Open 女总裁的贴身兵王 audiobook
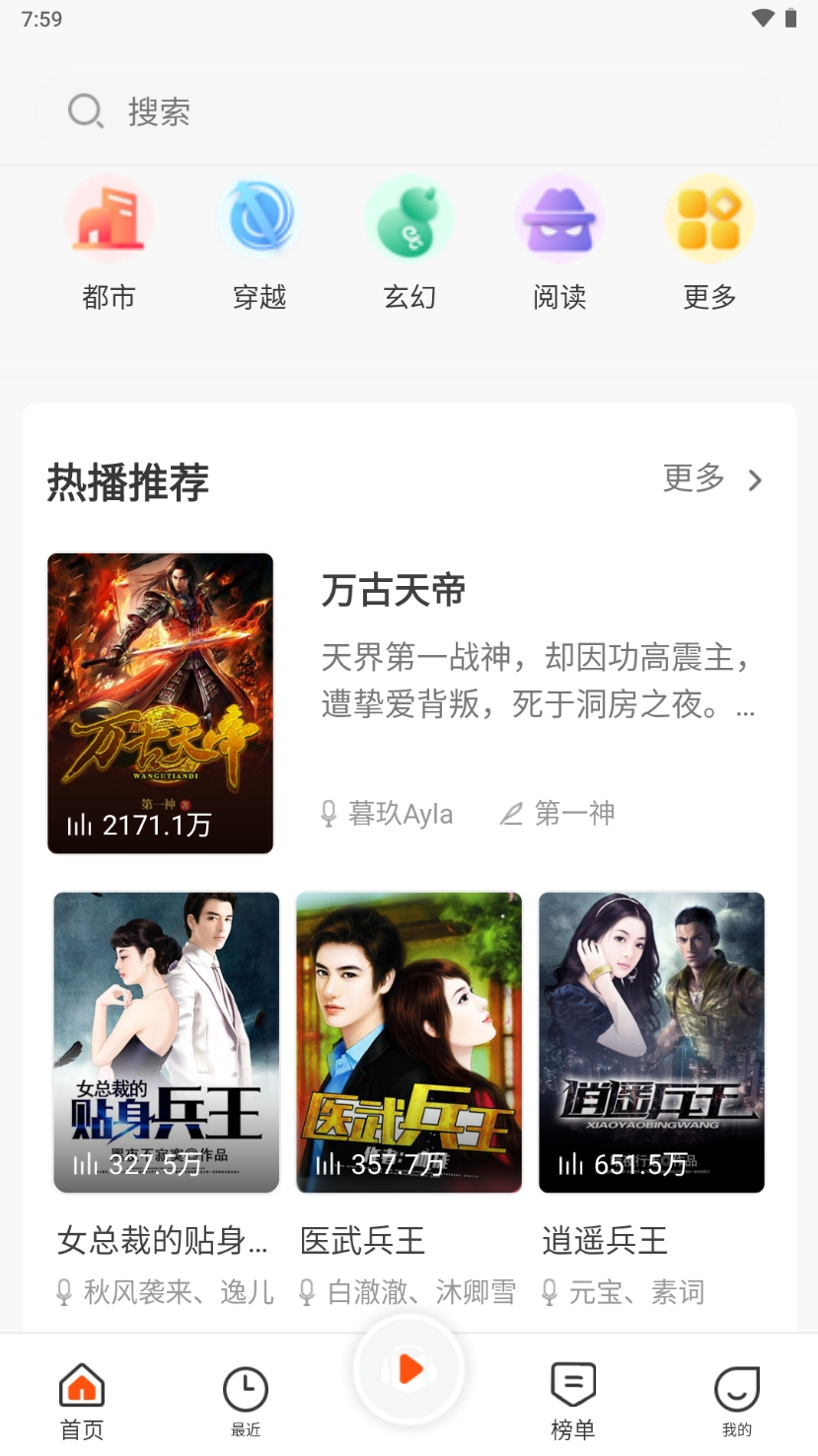The height and width of the screenshot is (1456, 818). 166,1042
